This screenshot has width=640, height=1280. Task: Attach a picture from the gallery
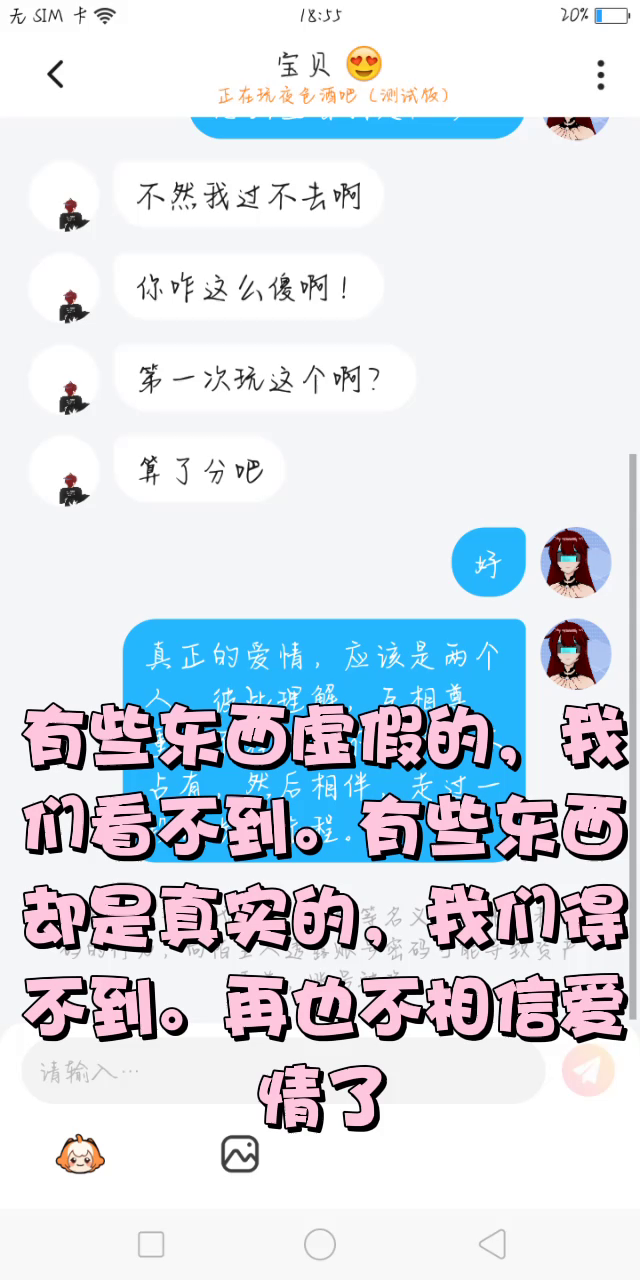point(240,1154)
